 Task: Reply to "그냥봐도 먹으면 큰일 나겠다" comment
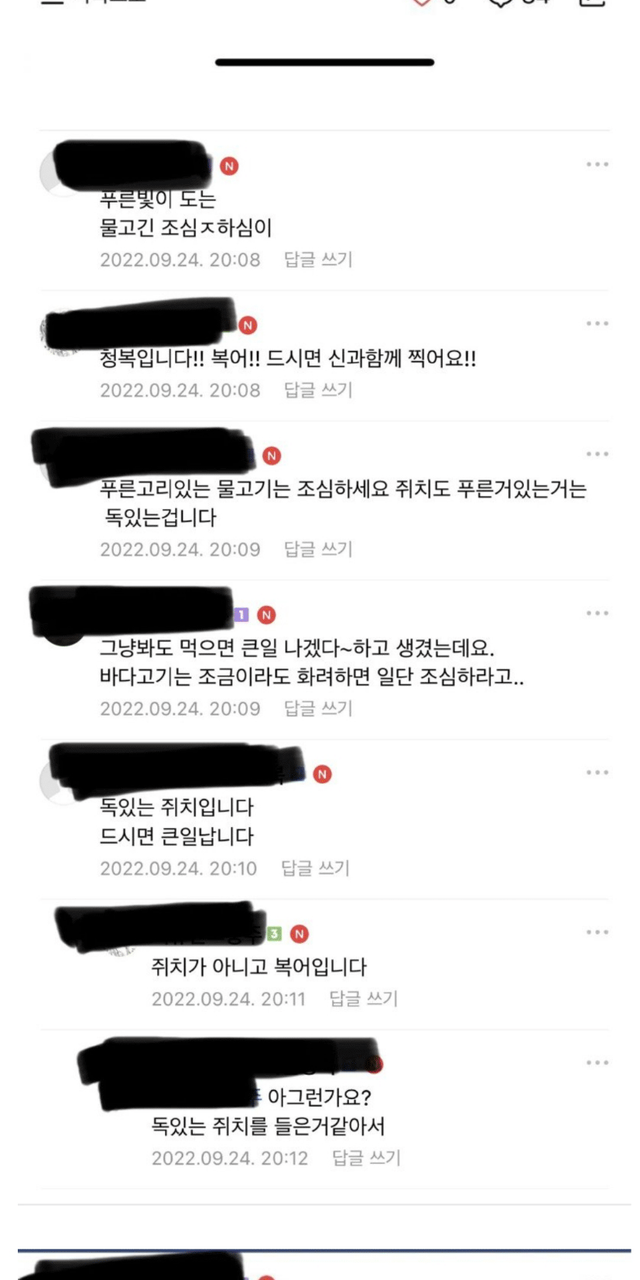(x=318, y=709)
